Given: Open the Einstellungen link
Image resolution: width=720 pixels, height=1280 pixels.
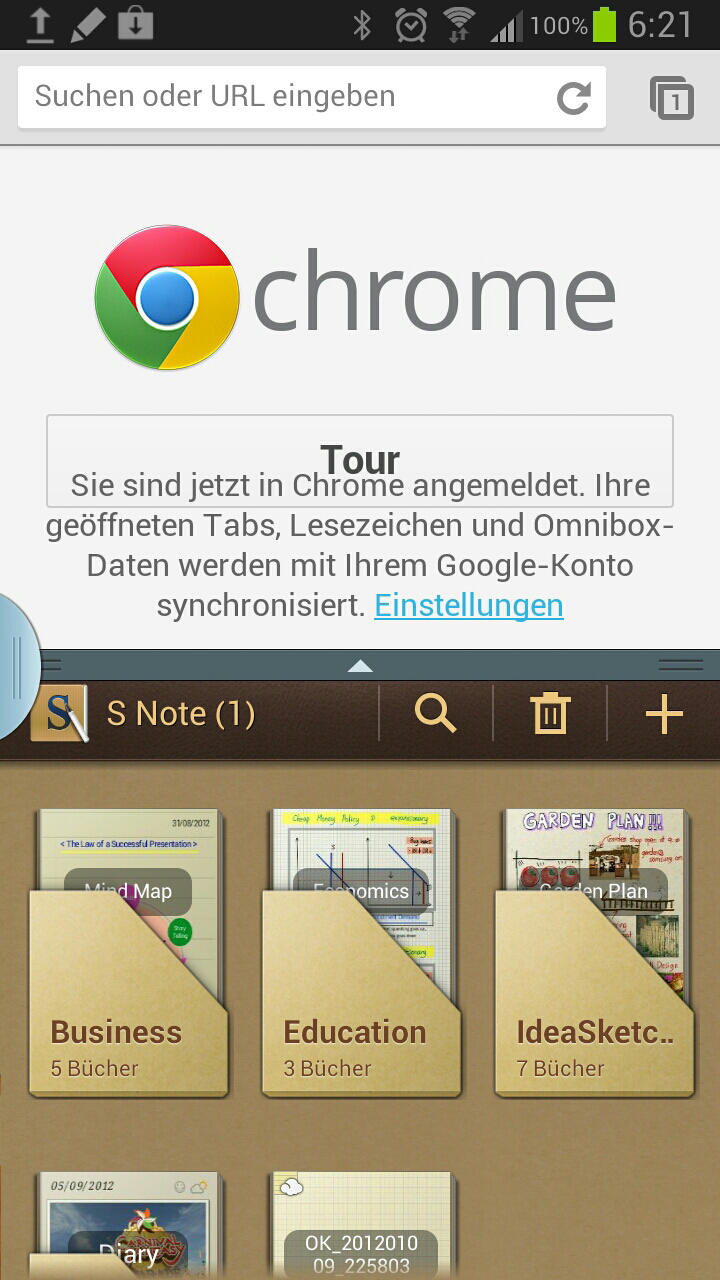Looking at the screenshot, I should pos(469,605).
